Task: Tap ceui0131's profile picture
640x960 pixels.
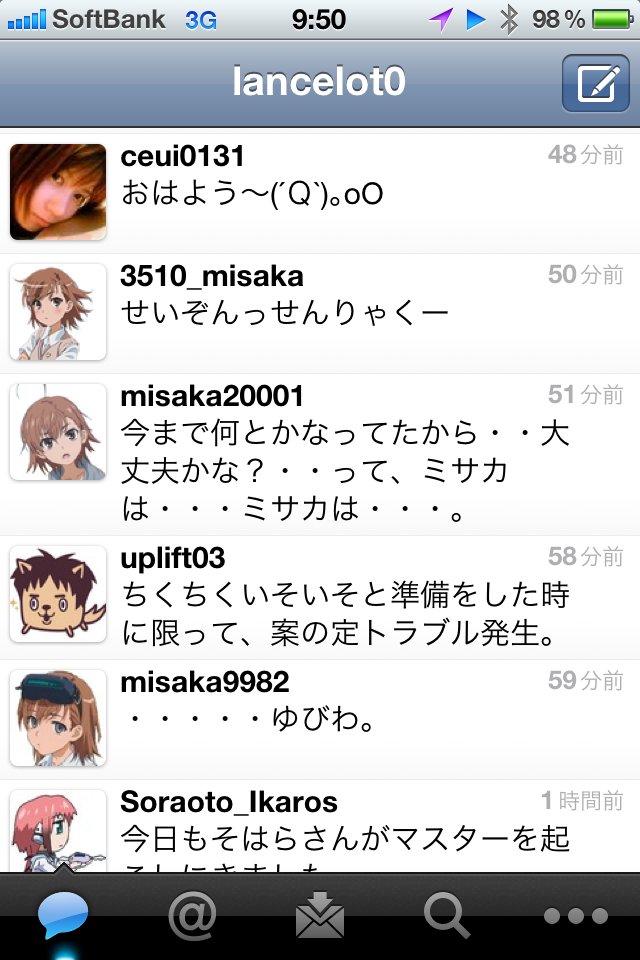Action: click(x=58, y=192)
